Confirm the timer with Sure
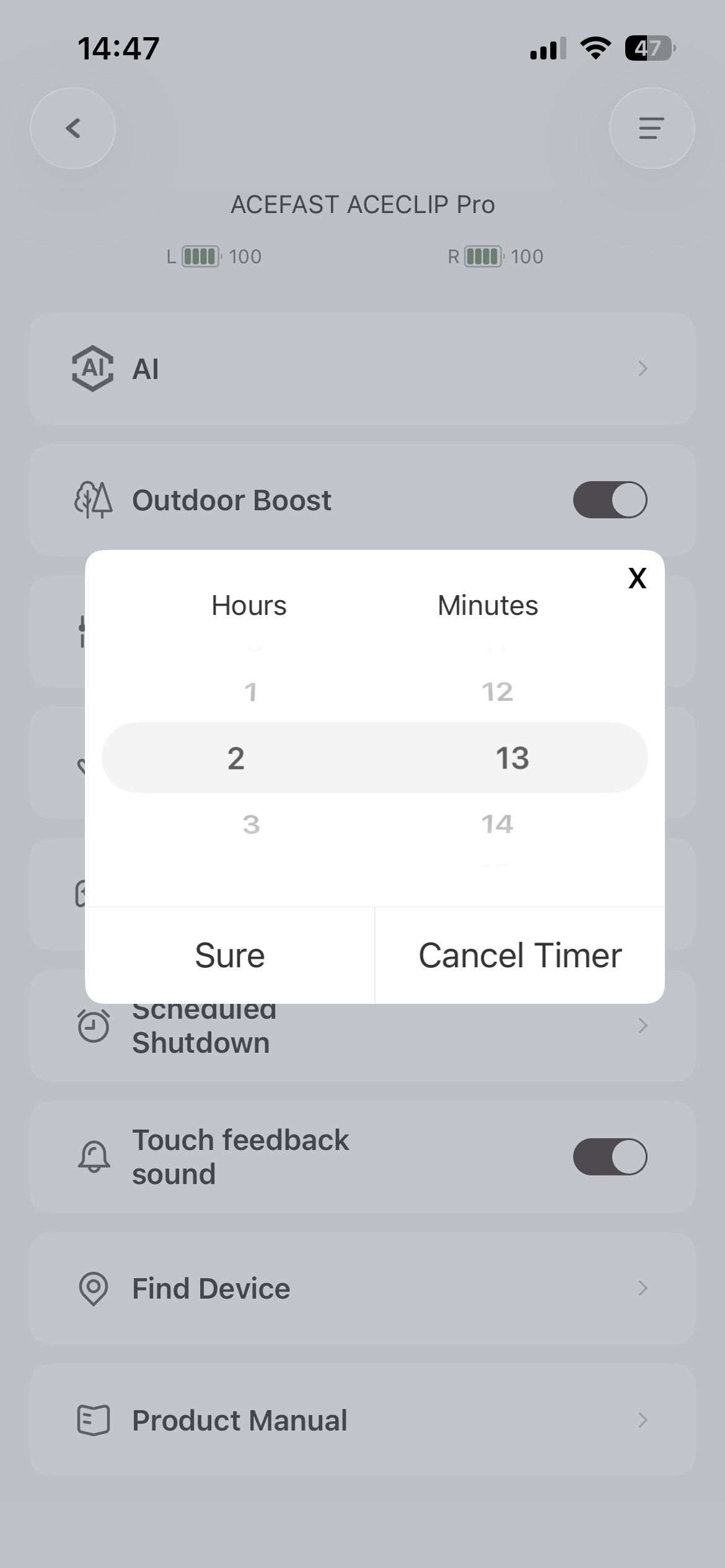This screenshot has height=1568, width=725. 230,955
